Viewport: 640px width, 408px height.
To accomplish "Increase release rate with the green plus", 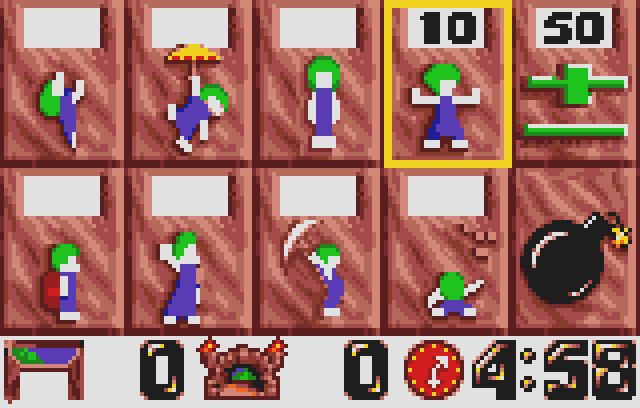I will (576, 84).
